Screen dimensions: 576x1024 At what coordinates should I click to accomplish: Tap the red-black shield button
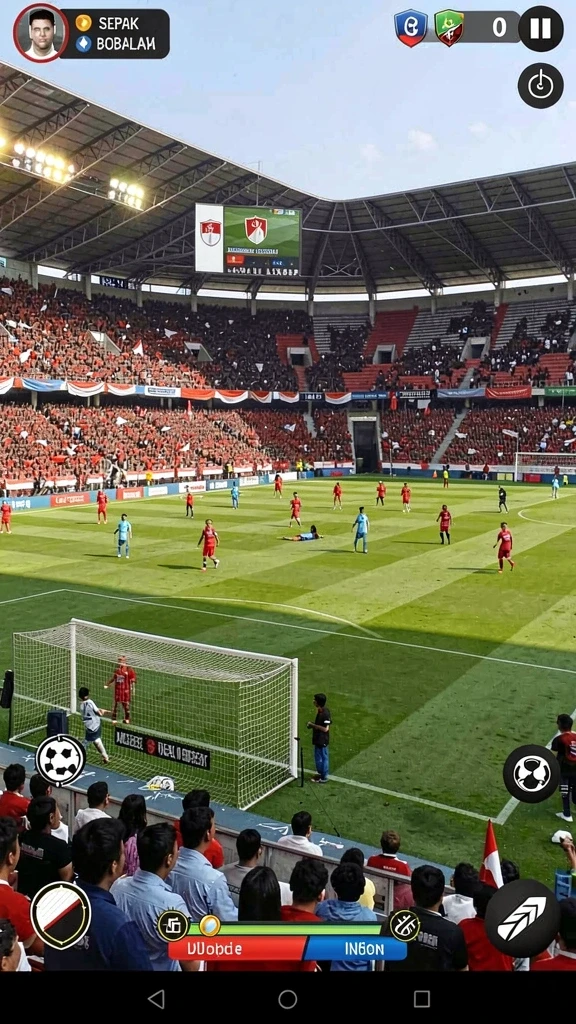[61, 916]
